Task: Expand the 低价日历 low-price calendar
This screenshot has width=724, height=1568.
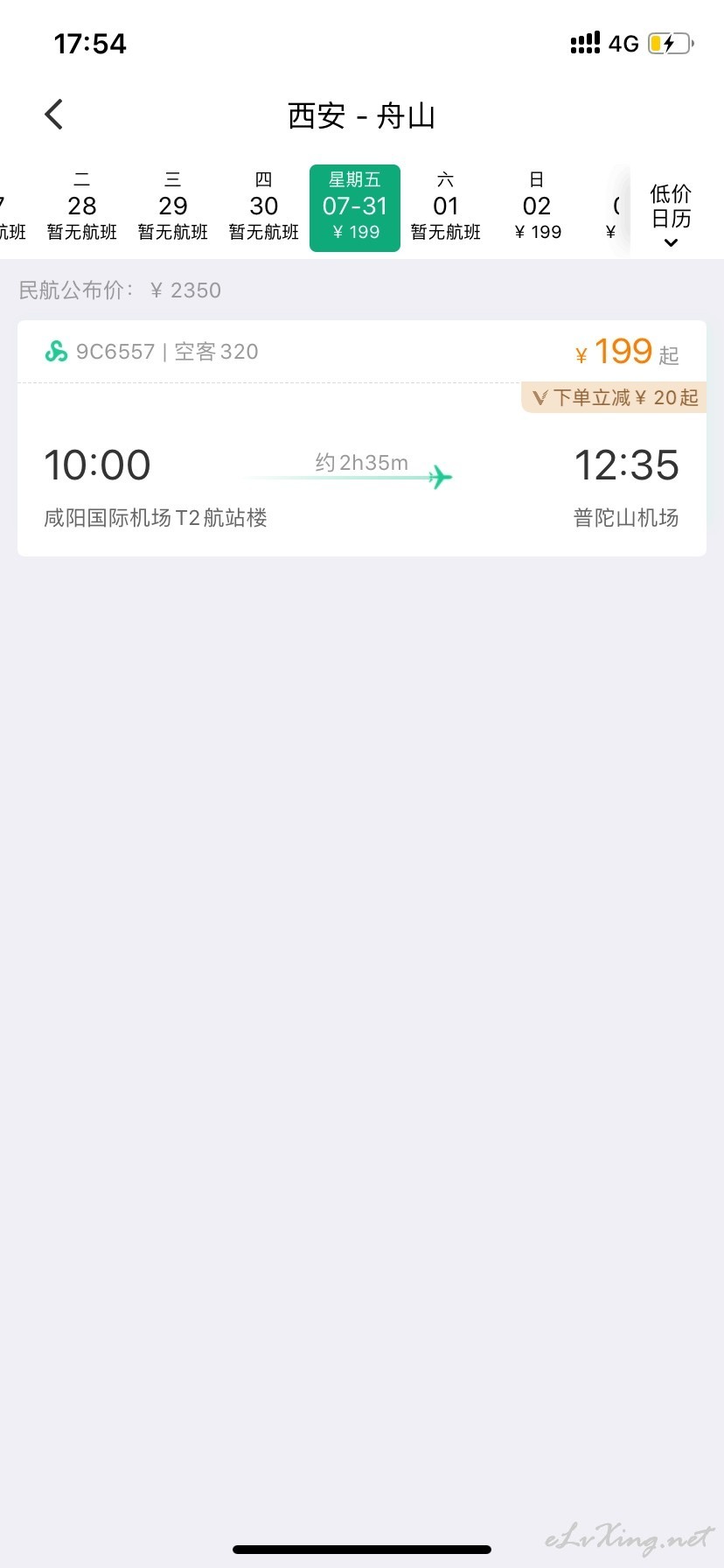Action: click(671, 215)
